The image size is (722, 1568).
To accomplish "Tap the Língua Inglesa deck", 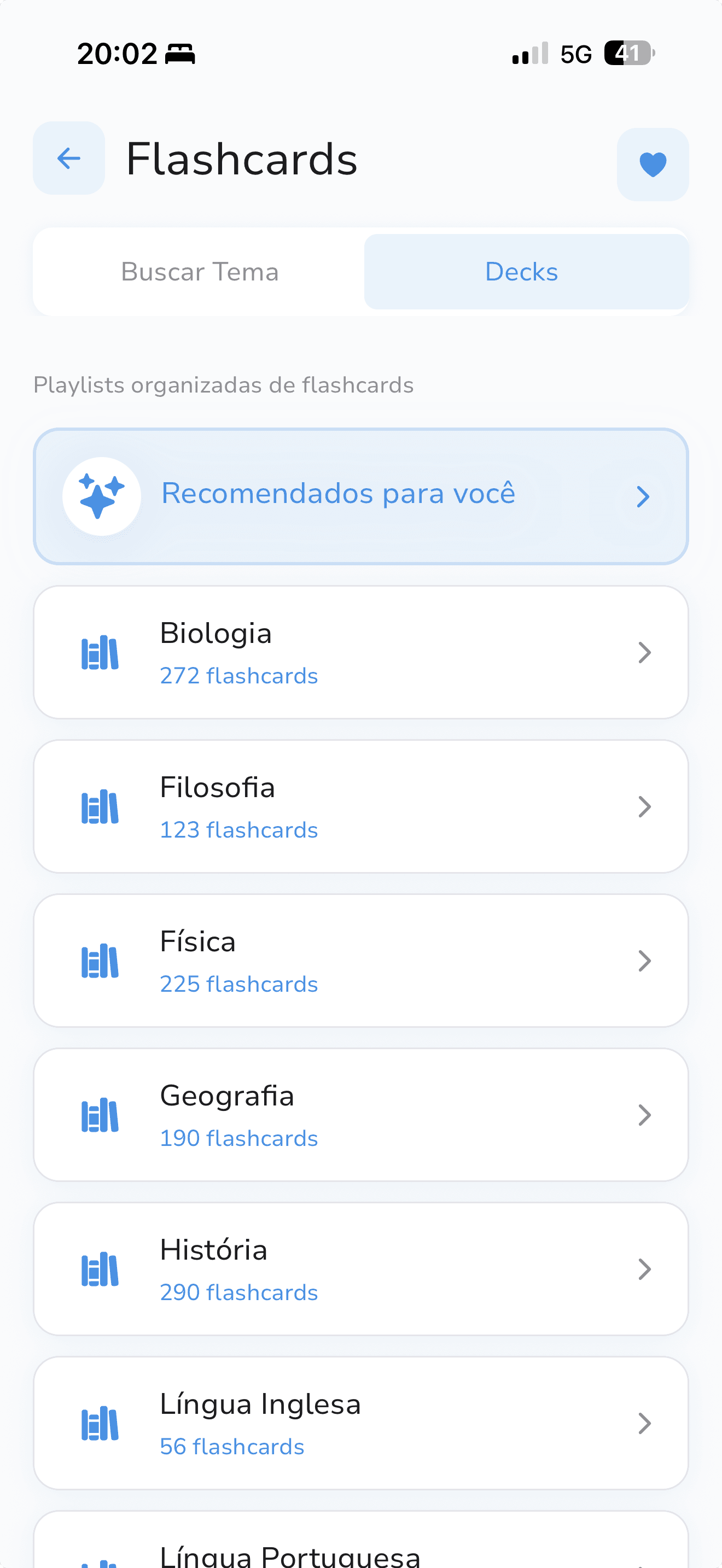I will [360, 1423].
